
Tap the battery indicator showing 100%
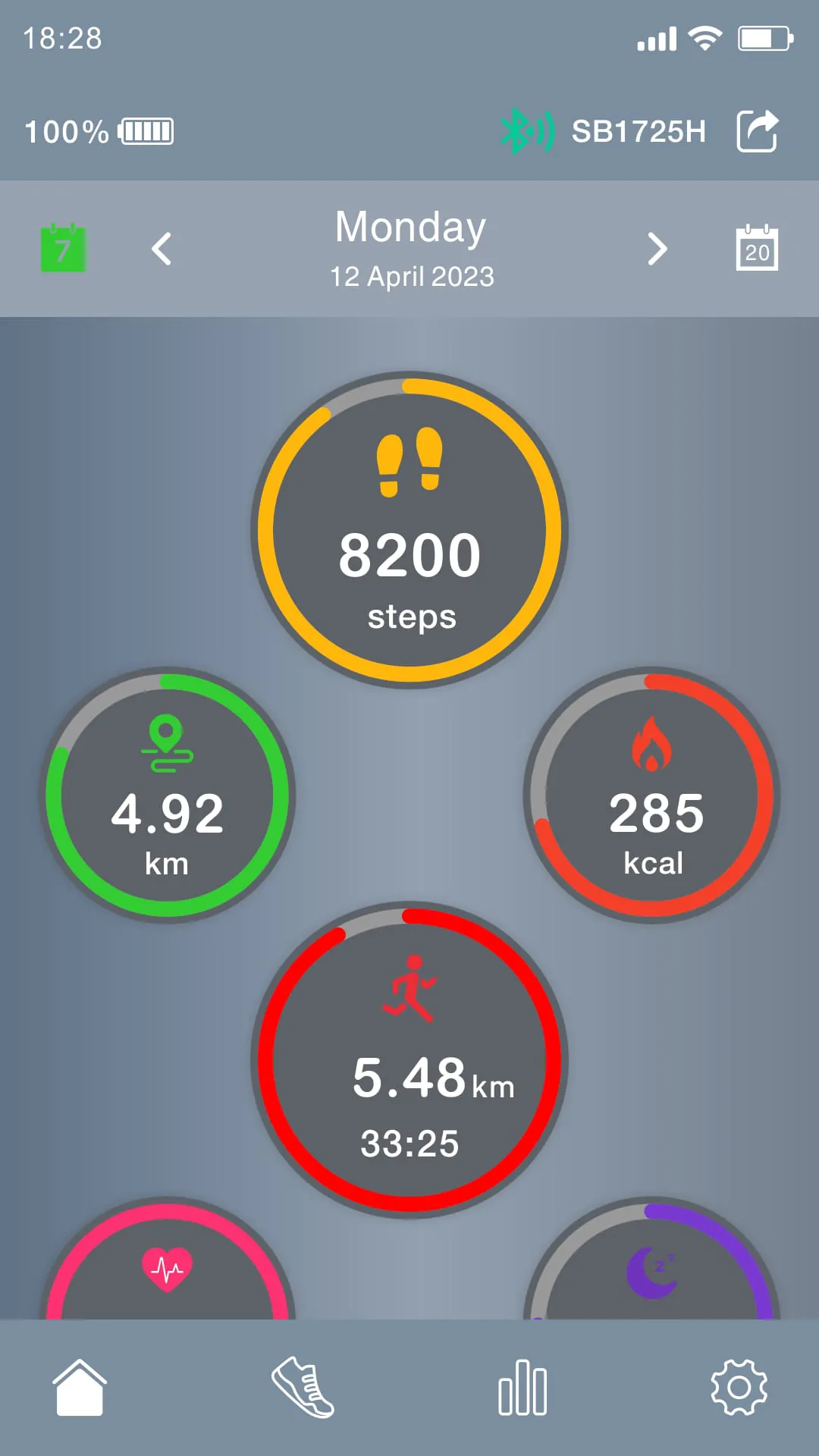click(97, 130)
